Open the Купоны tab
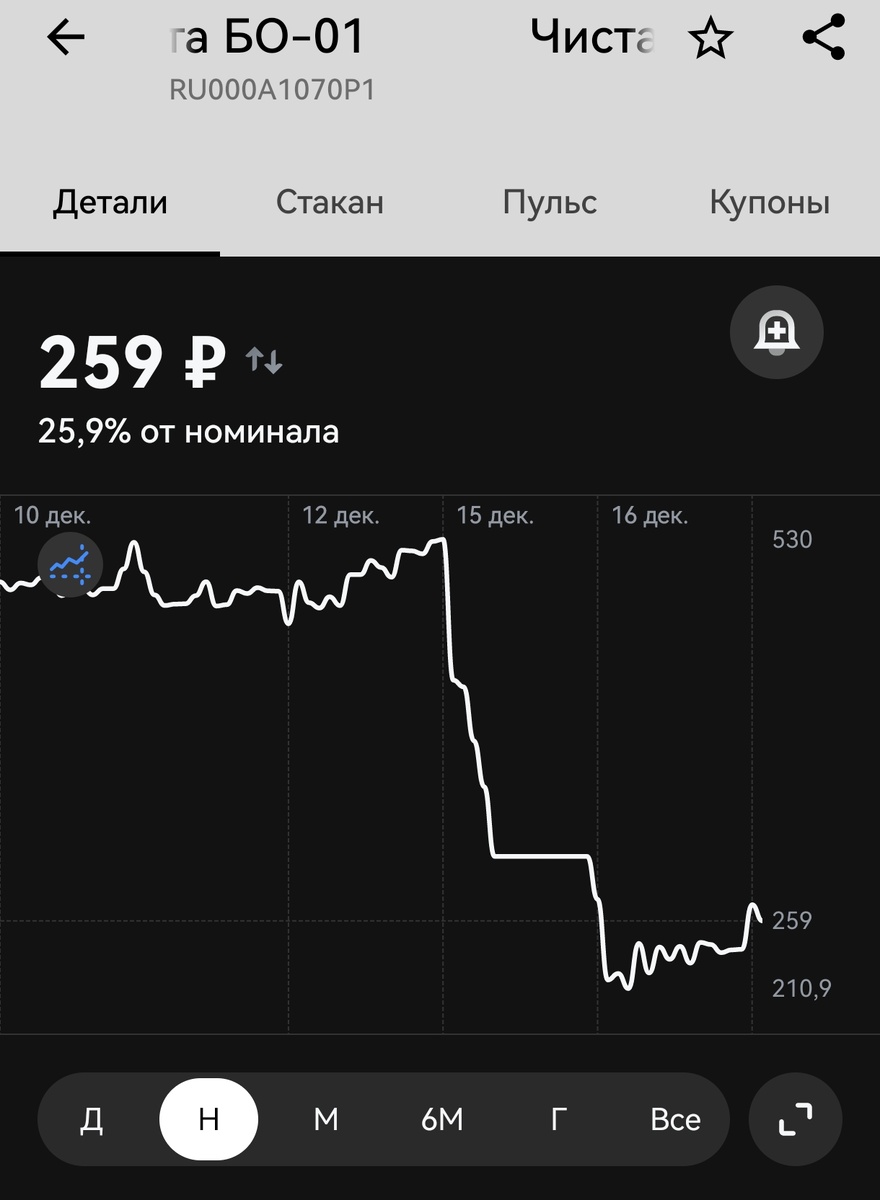 coord(768,201)
